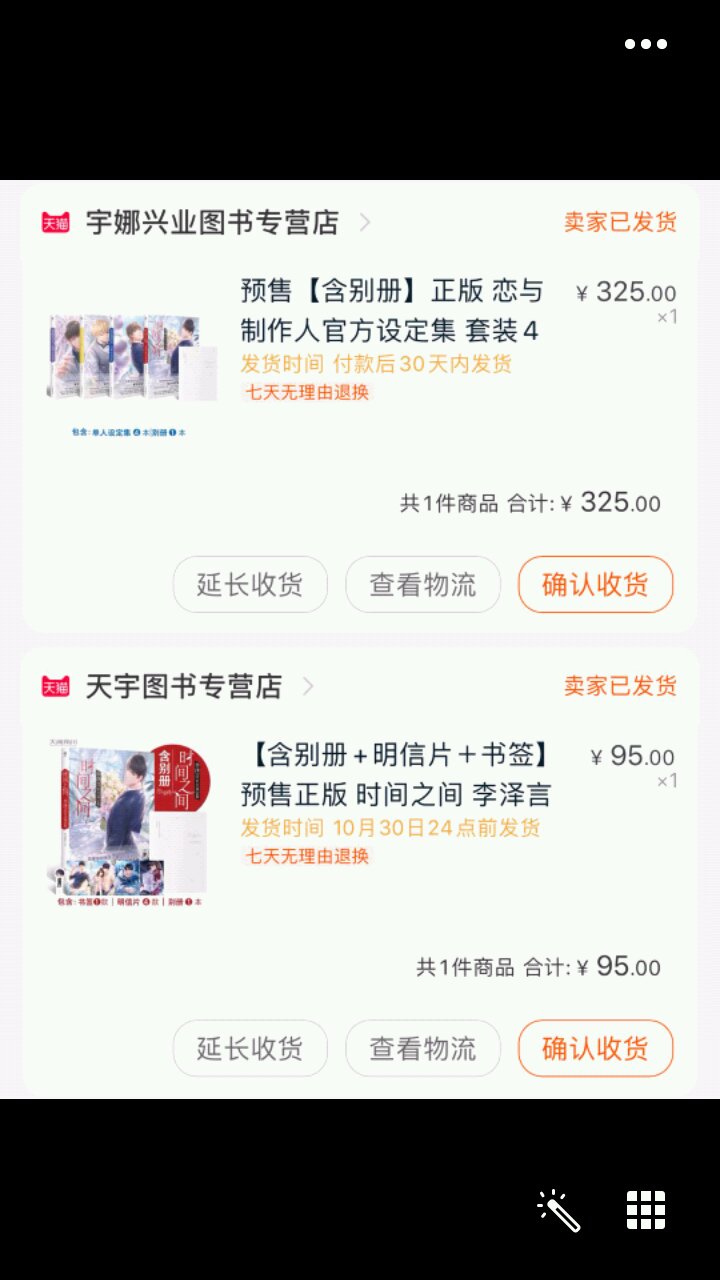
Task: Confirm receipt of the ¥325 order
Action: click(595, 584)
